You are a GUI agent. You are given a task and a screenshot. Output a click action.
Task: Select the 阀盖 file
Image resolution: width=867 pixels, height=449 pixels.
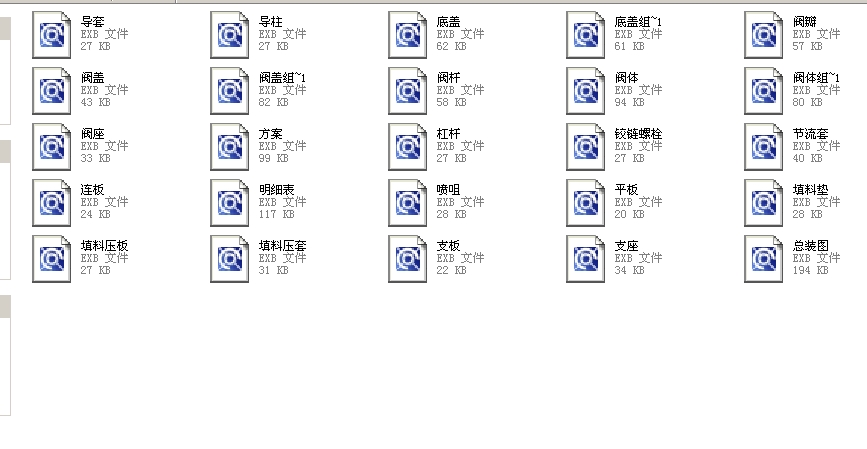[52, 91]
